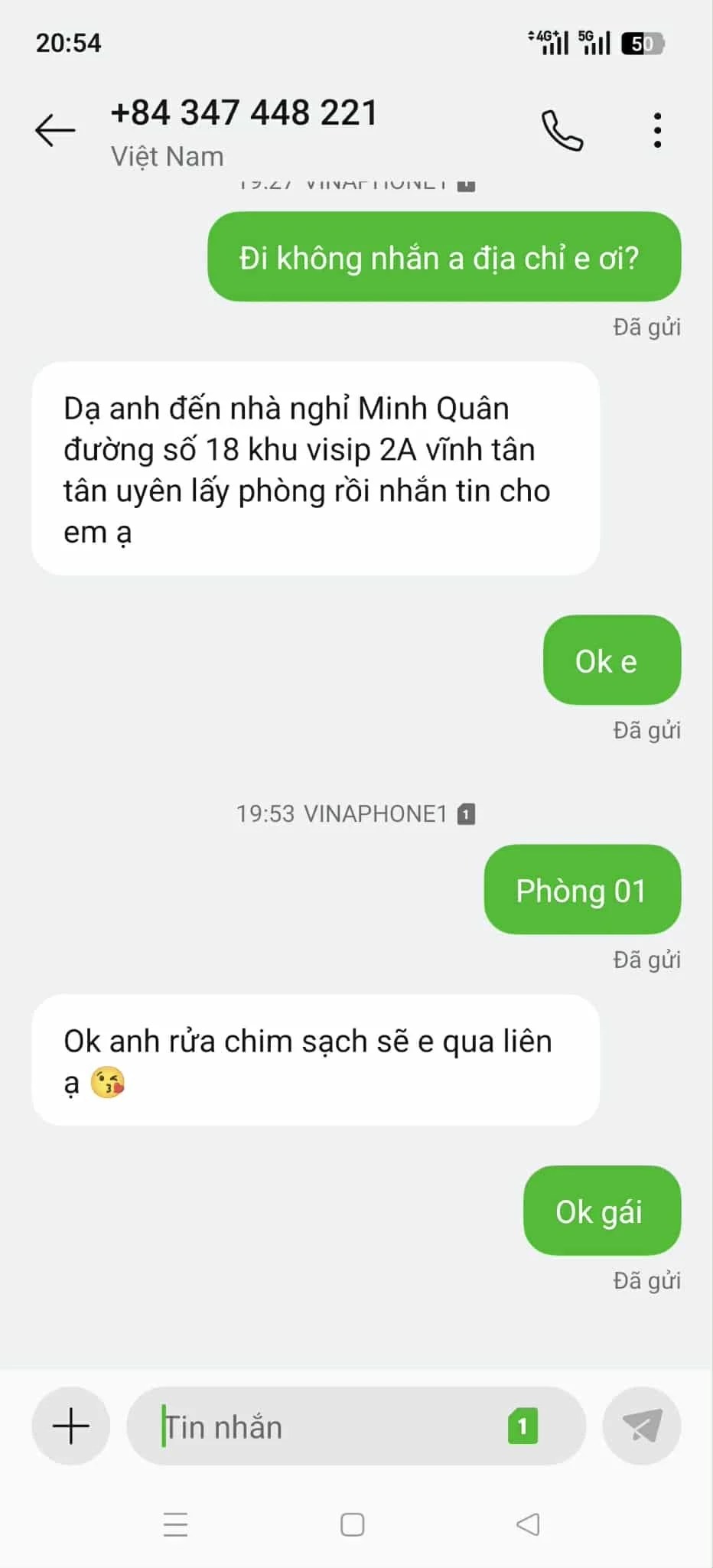The height and width of the screenshot is (1568, 713).
Task: Switch the SIM 1 selector
Action: [x=523, y=1426]
